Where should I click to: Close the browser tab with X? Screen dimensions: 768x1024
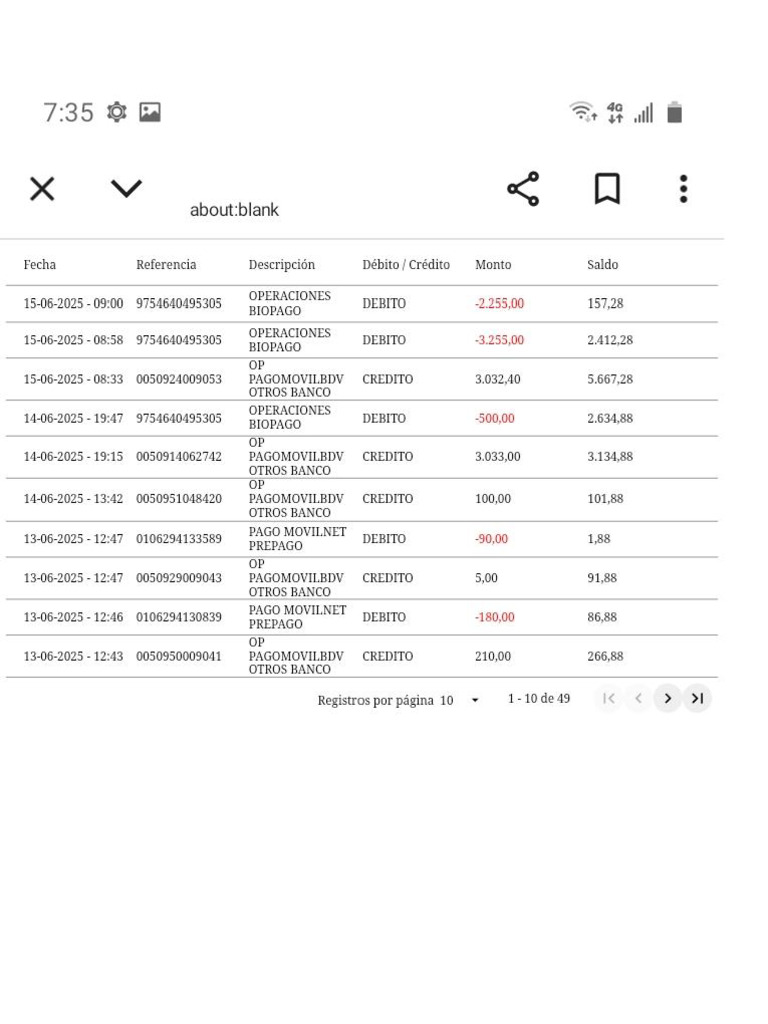click(x=42, y=189)
